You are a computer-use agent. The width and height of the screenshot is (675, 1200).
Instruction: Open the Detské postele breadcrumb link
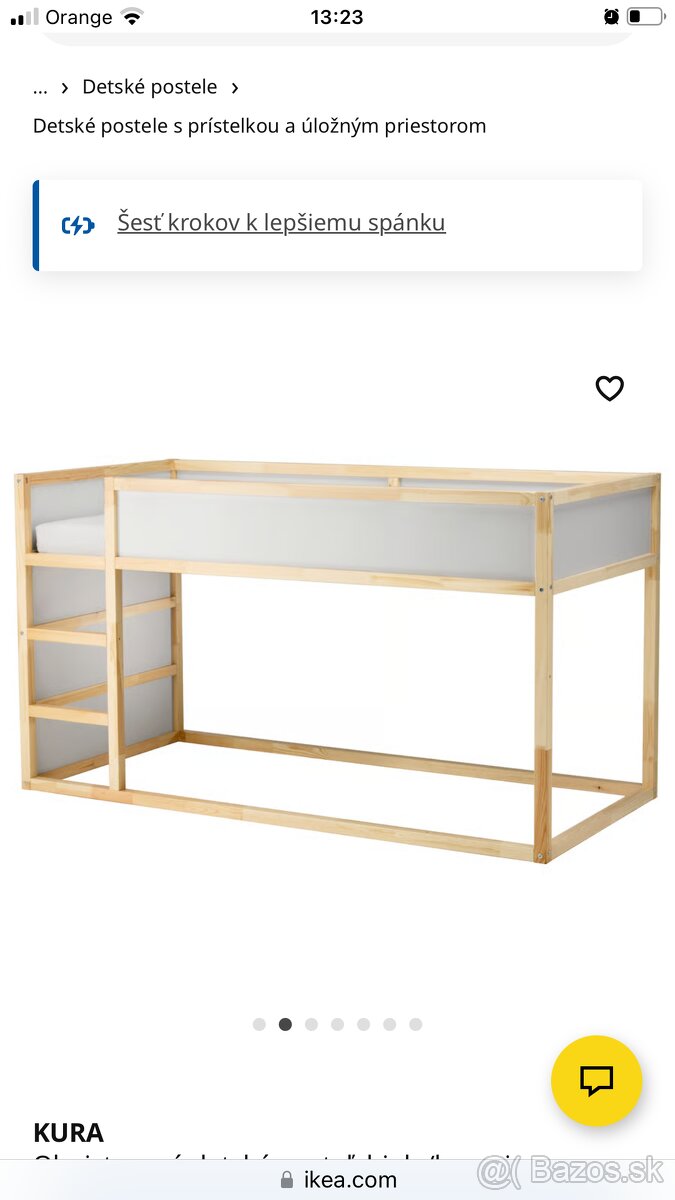[x=149, y=87]
